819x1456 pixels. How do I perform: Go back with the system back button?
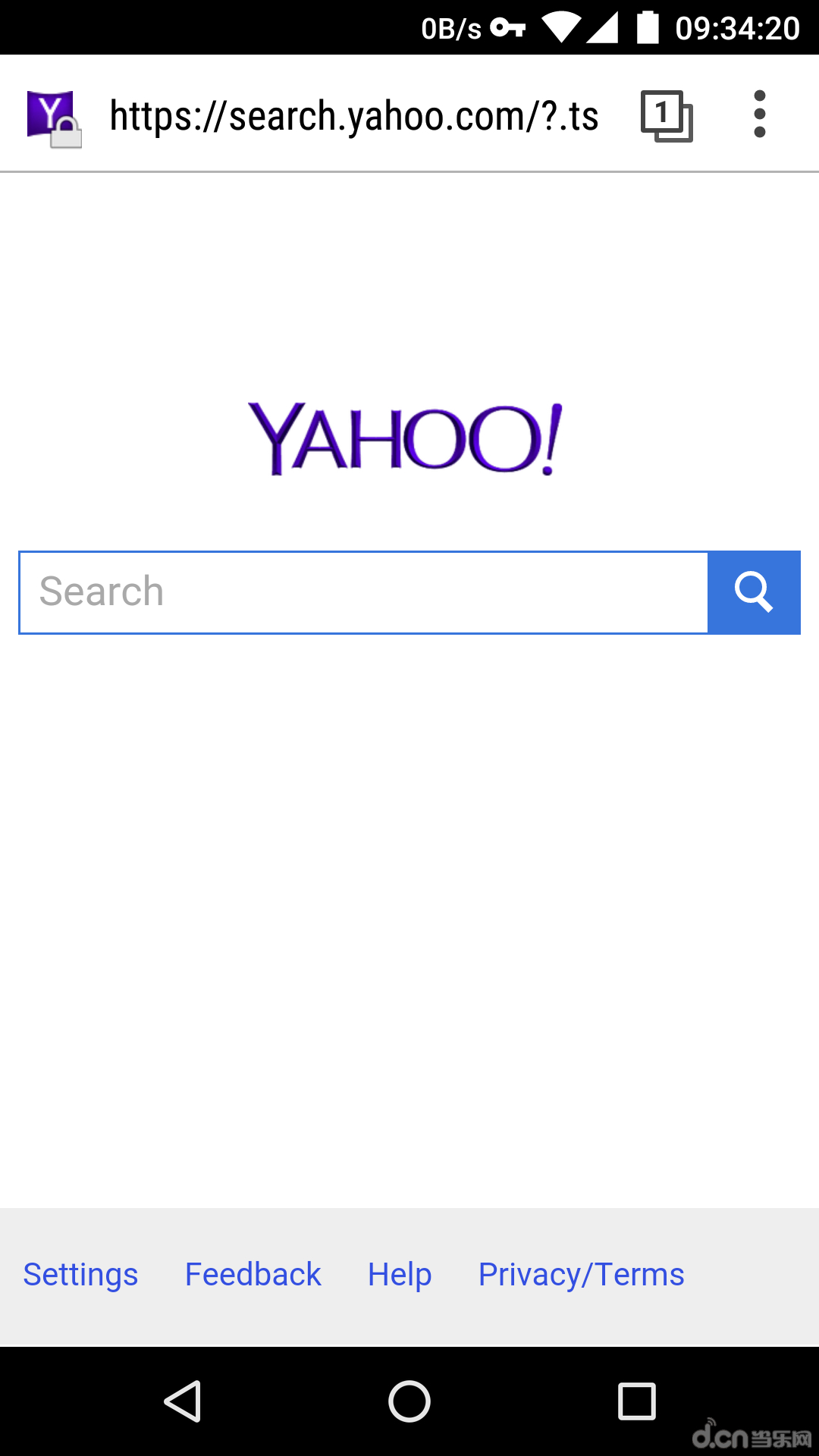(183, 1401)
